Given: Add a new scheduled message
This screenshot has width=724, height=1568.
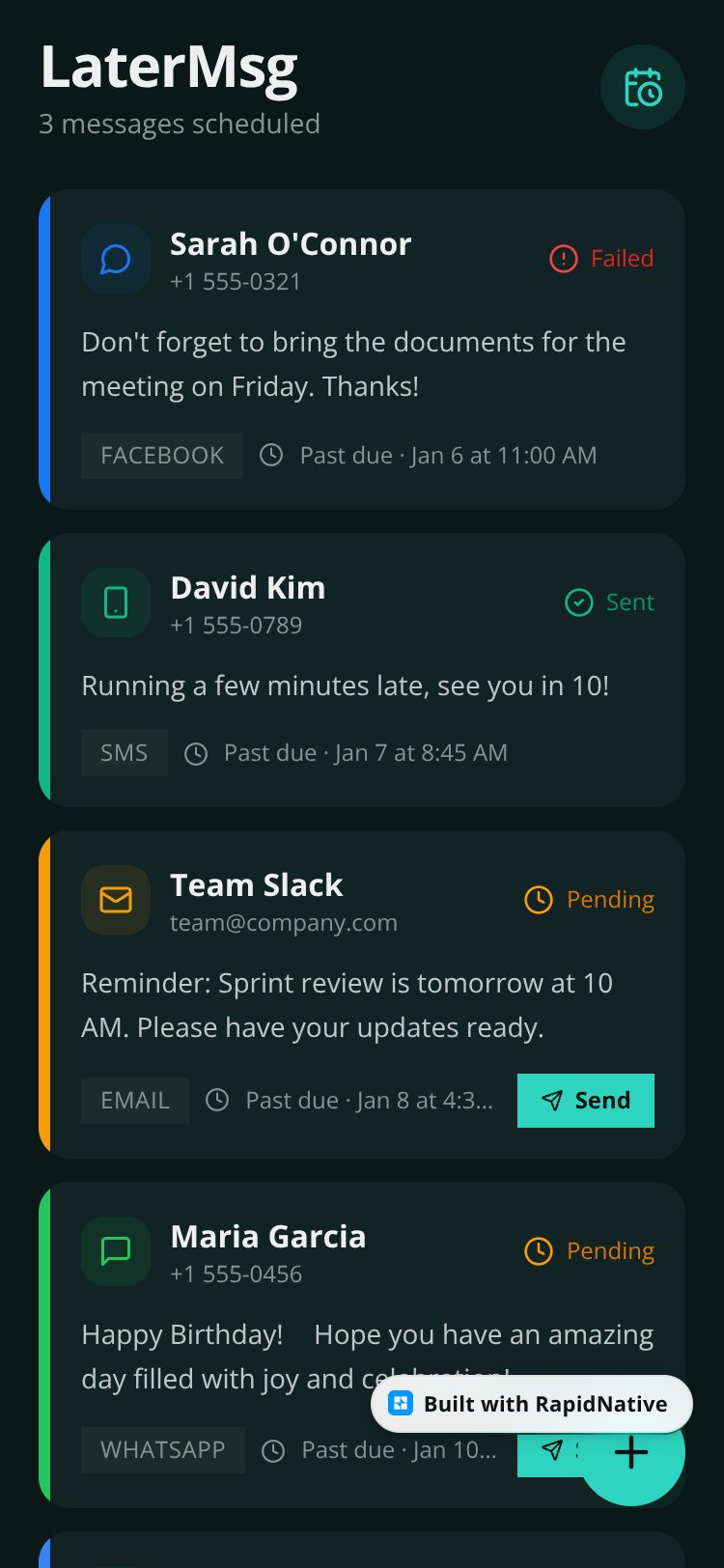Looking at the screenshot, I should (631, 1452).
